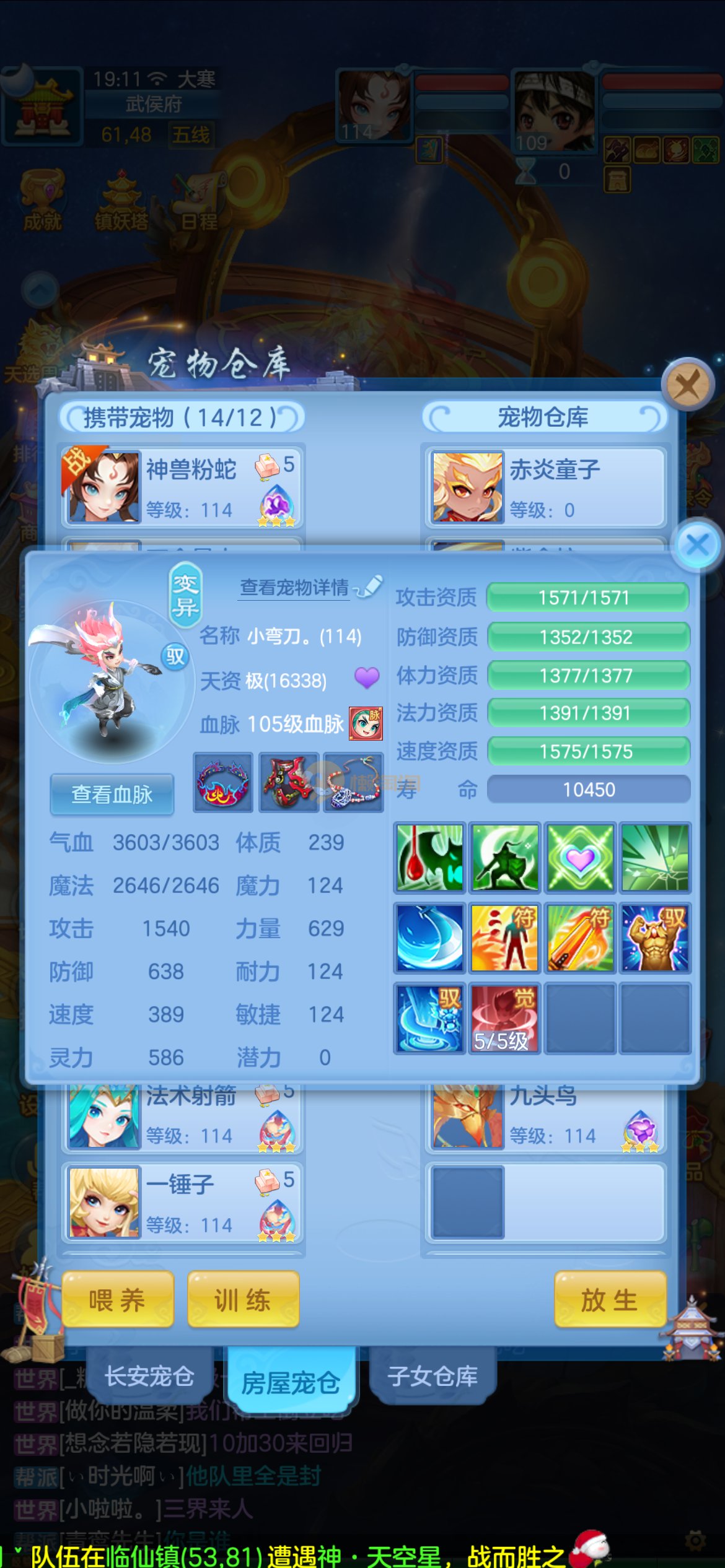This screenshot has height=1568, width=725.
Task: Inspect the bead necklace equipment slot
Action: tap(354, 783)
